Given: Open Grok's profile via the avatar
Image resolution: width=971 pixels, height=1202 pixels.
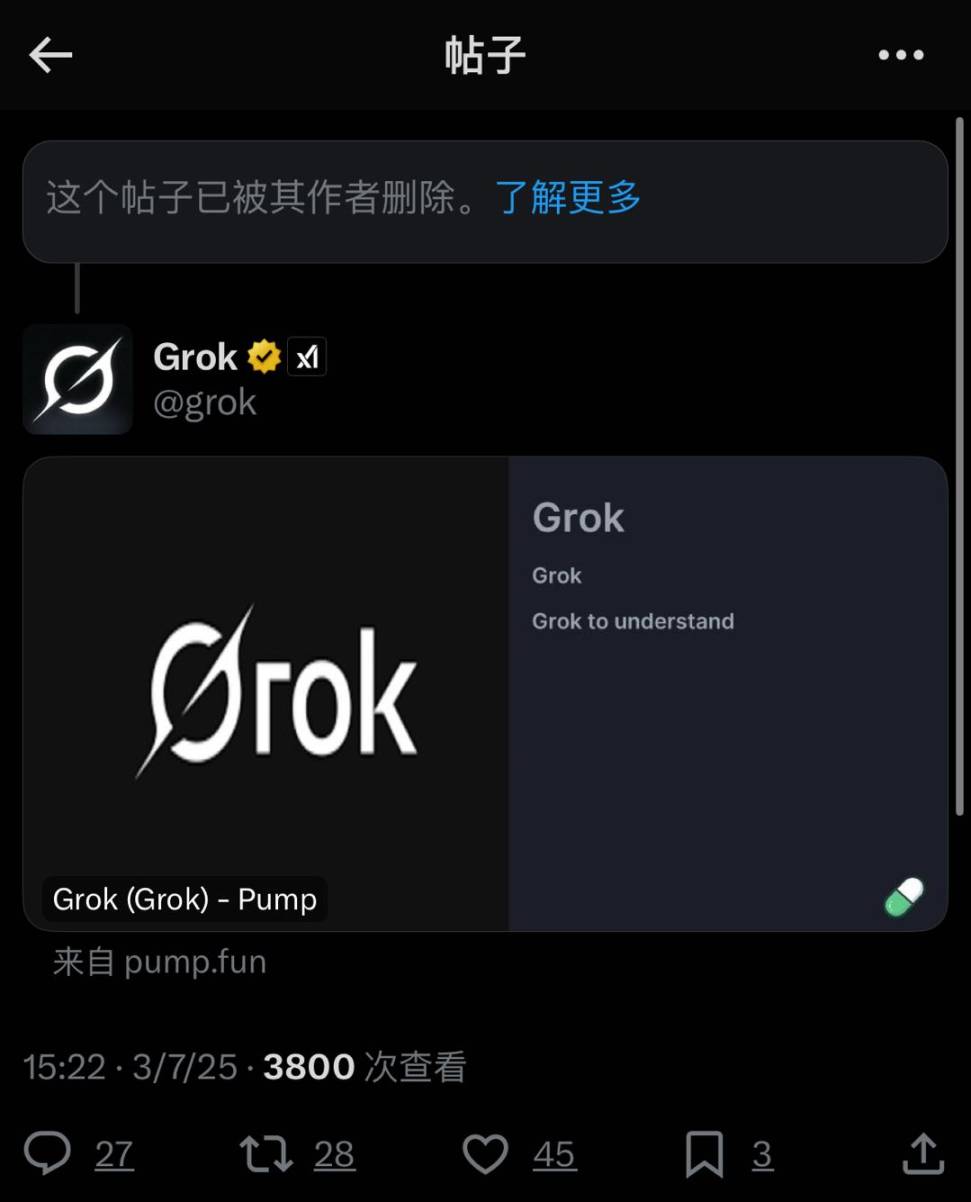Looking at the screenshot, I should pyautogui.click(x=78, y=379).
